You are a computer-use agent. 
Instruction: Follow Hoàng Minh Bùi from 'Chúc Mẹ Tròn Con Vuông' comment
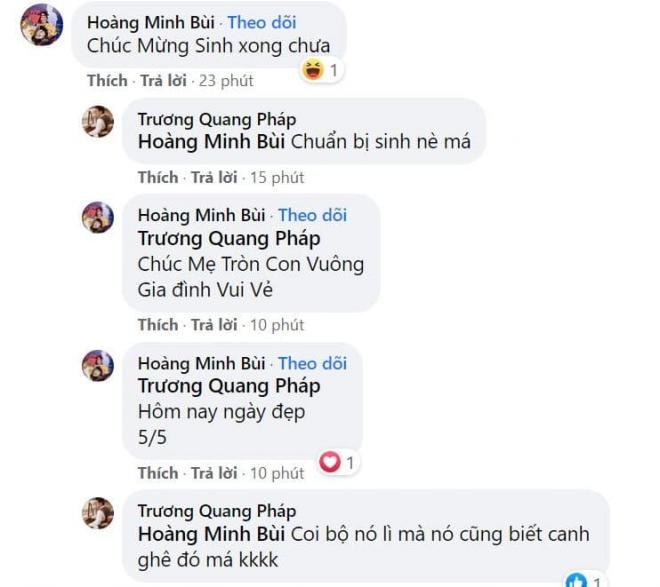tap(312, 215)
